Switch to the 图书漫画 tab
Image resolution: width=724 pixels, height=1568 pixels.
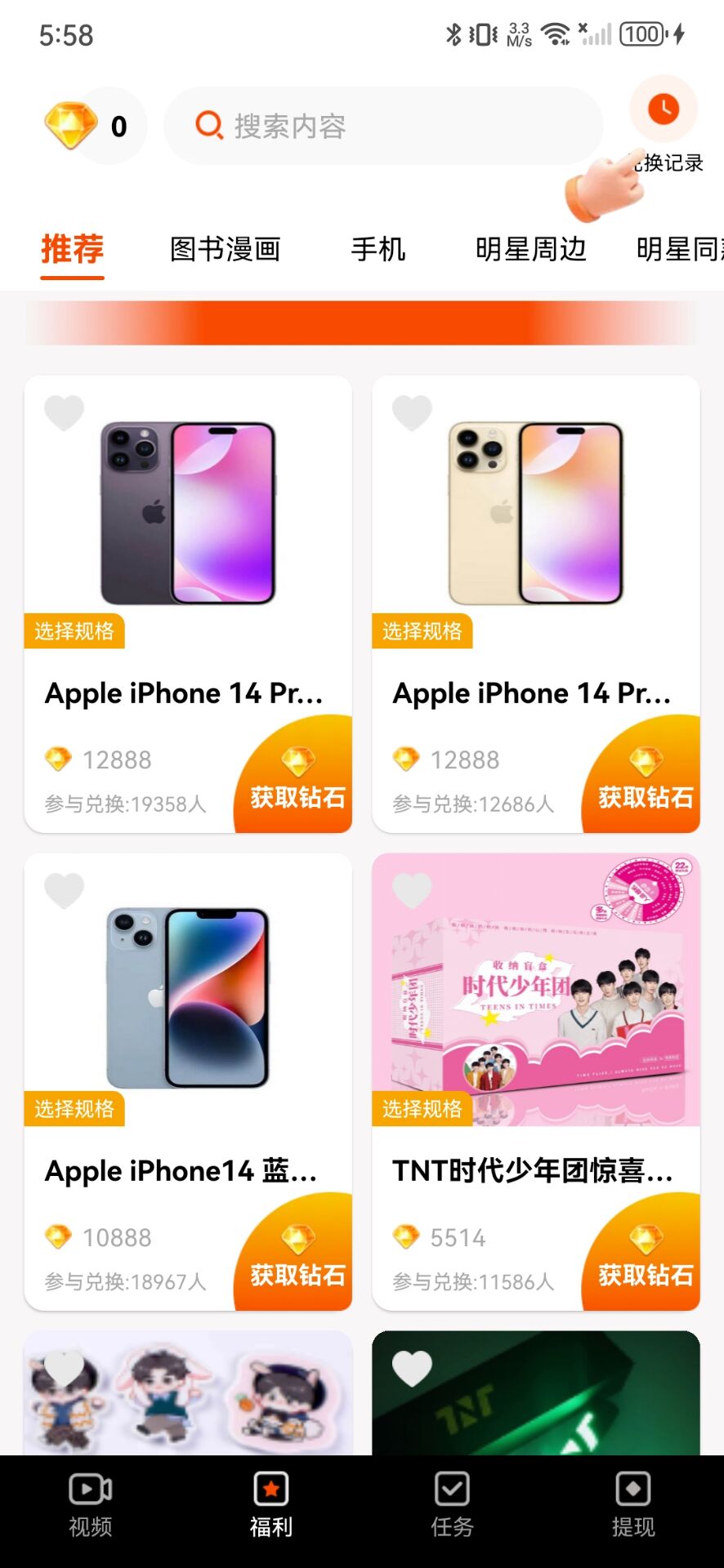[225, 249]
